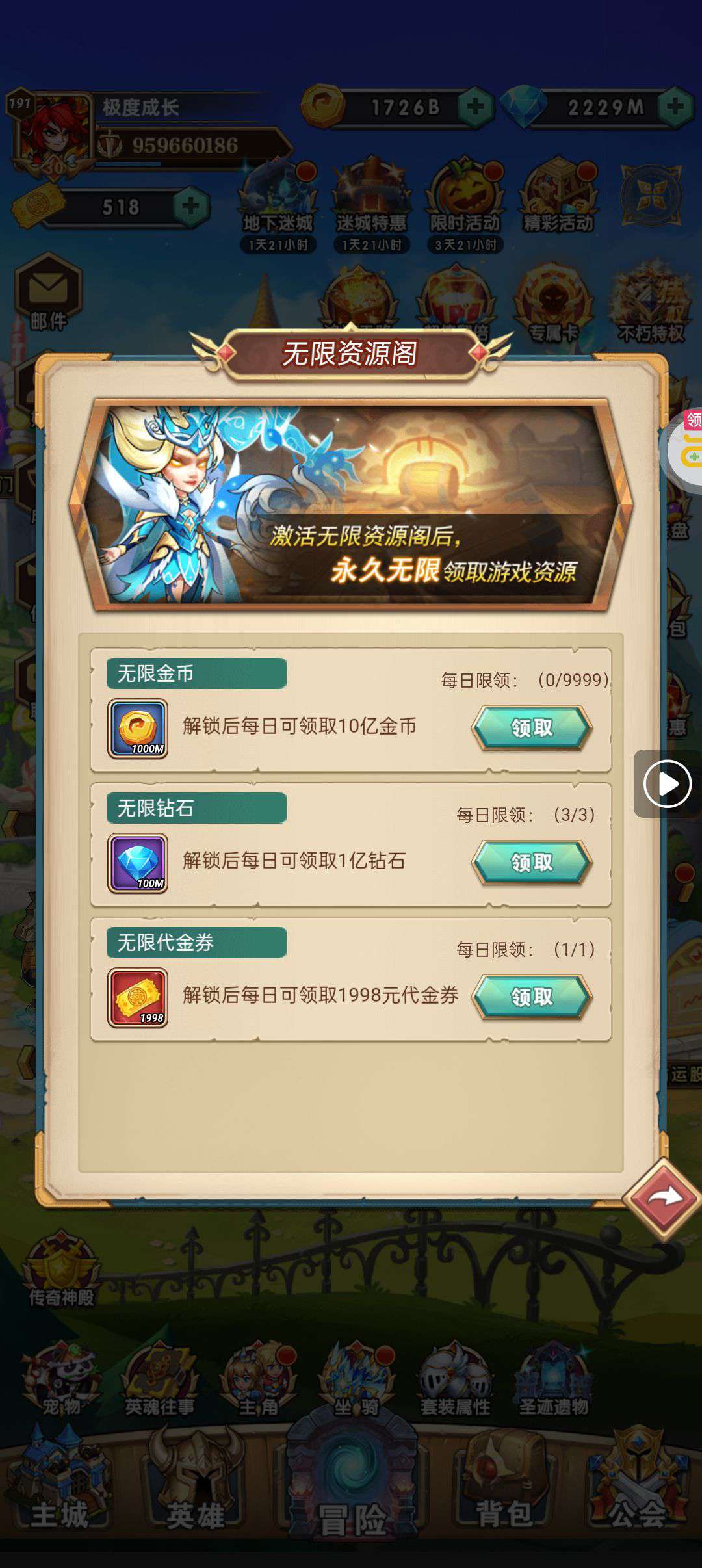Open the 1000M gold coin item icon
This screenshot has width=702, height=1568.
(x=138, y=729)
